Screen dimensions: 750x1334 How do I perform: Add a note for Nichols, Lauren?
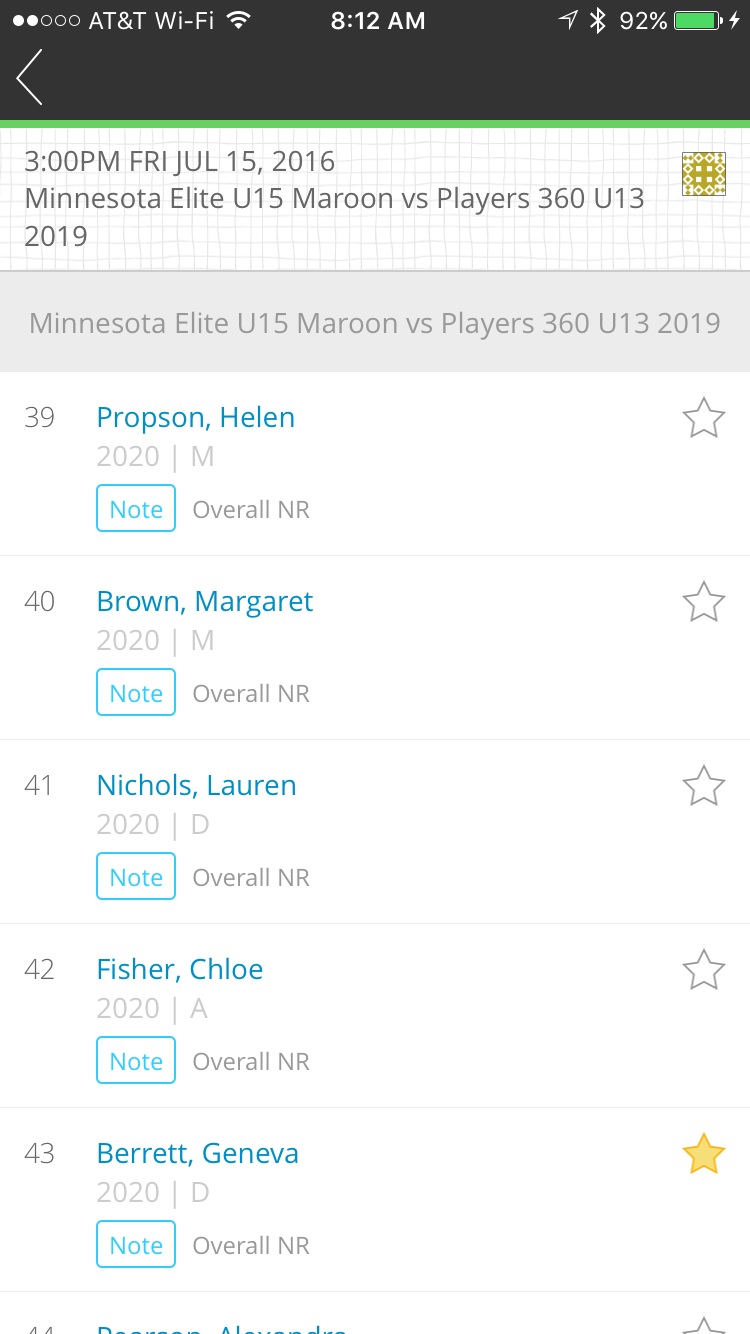click(136, 876)
